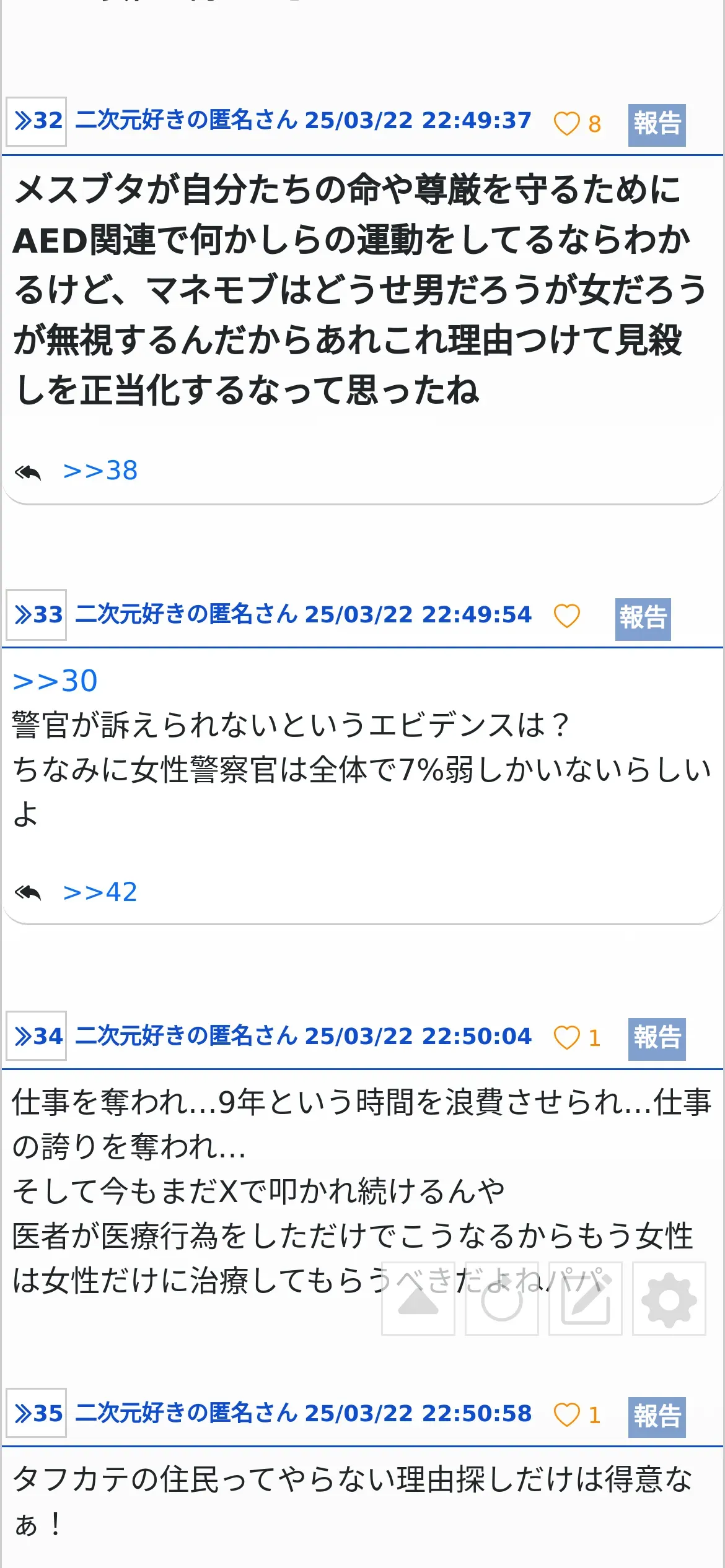Reload the thread with refresh icon
Screen dimensions: 725x1568
pyautogui.click(x=502, y=1298)
